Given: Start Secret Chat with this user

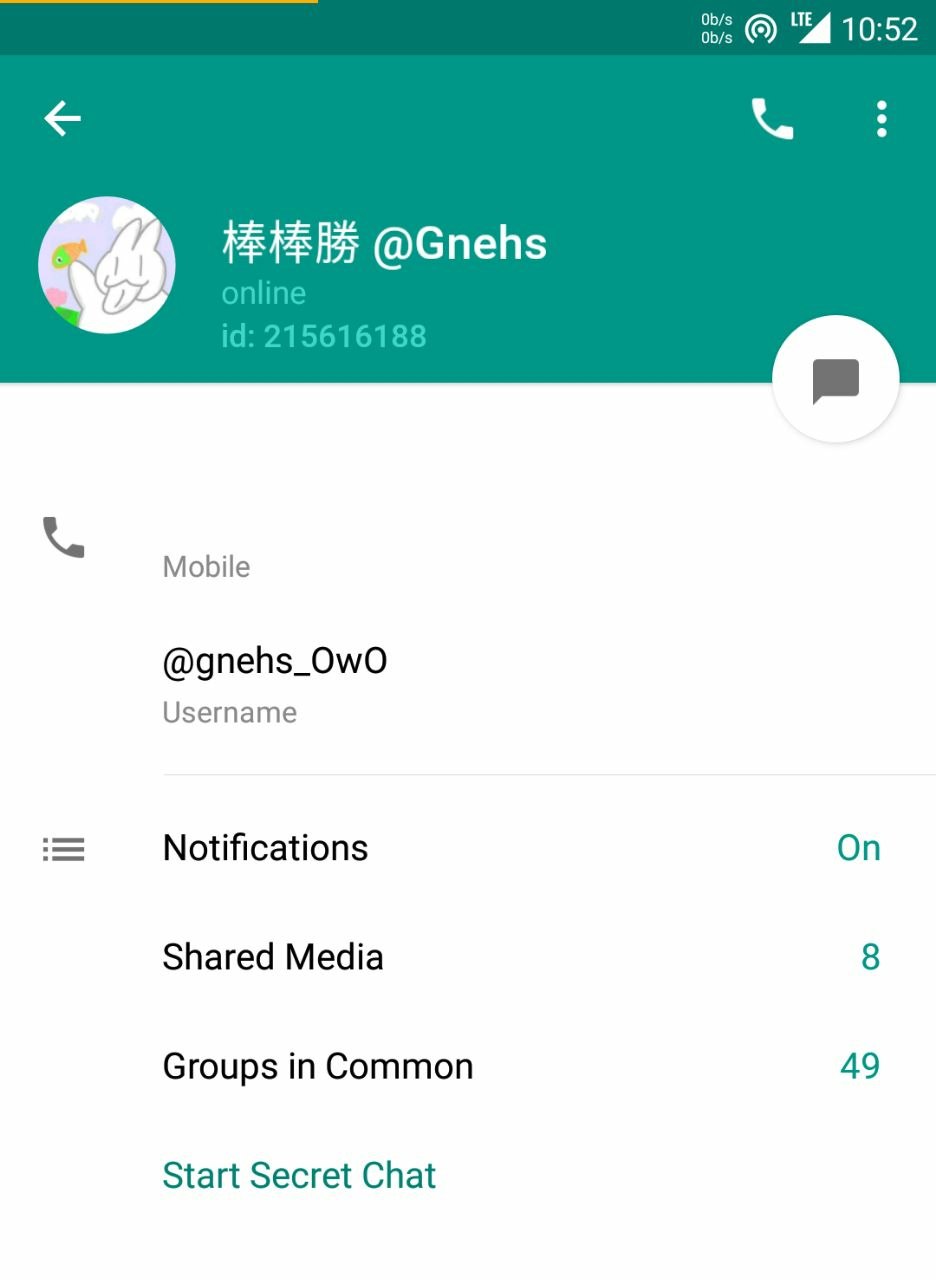Looking at the screenshot, I should point(299,1175).
